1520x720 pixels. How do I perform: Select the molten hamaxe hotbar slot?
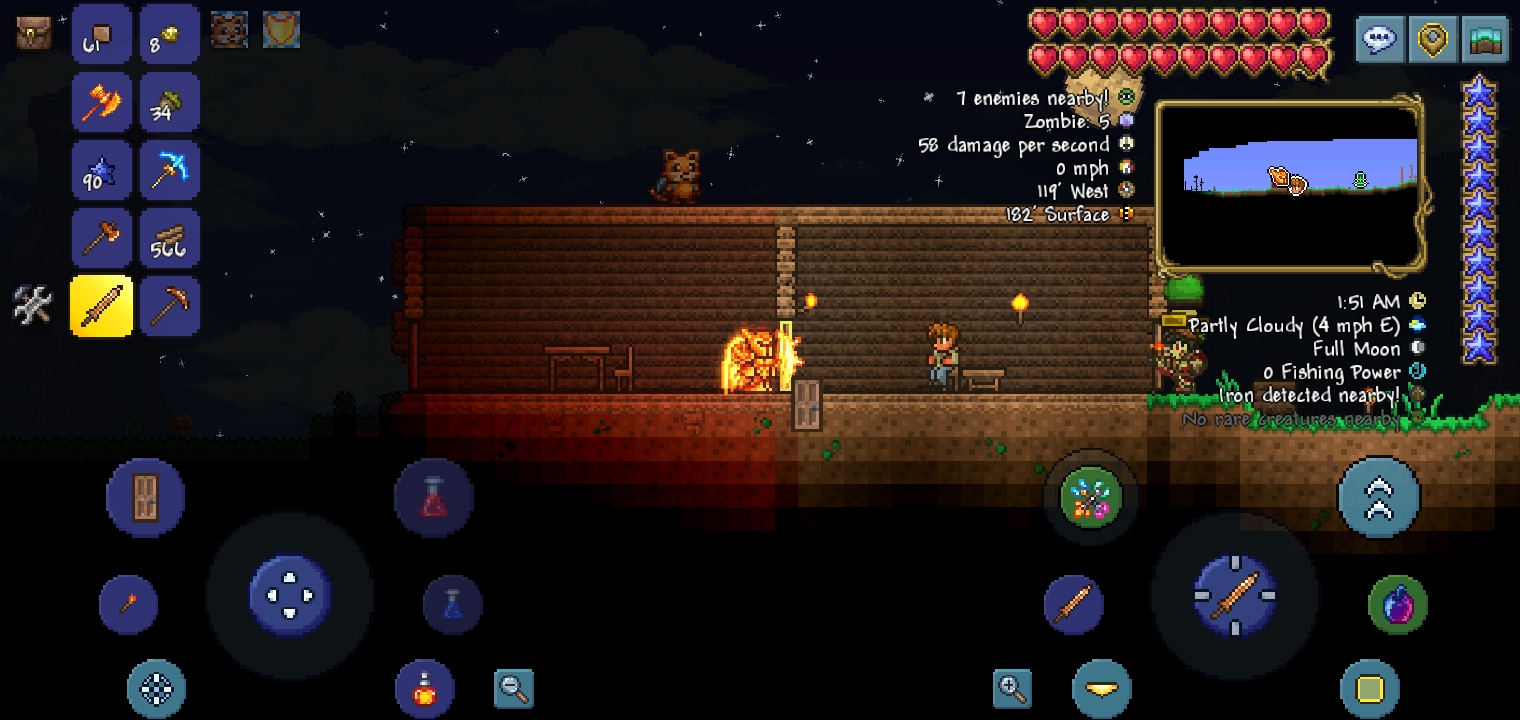click(102, 102)
